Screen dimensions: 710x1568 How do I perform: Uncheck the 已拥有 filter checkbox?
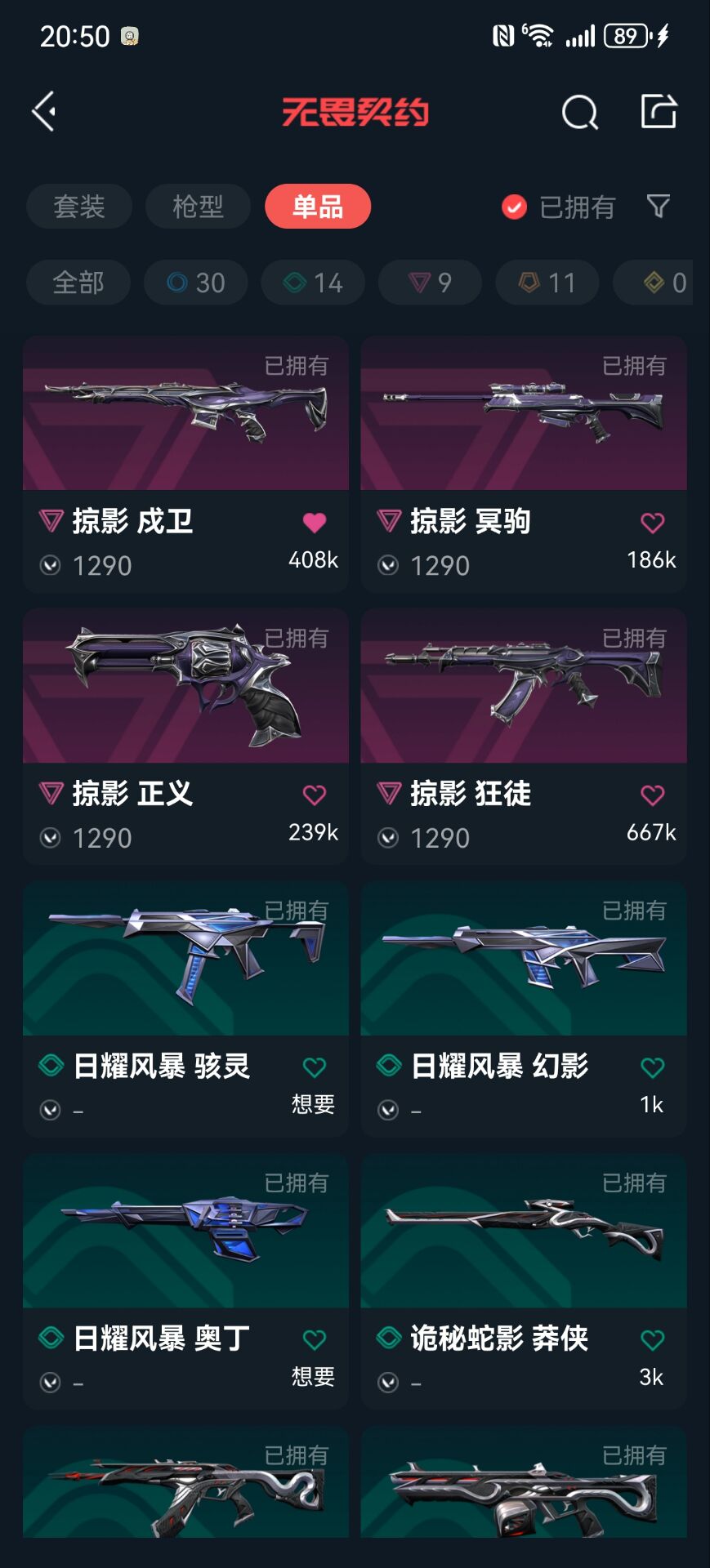(514, 207)
